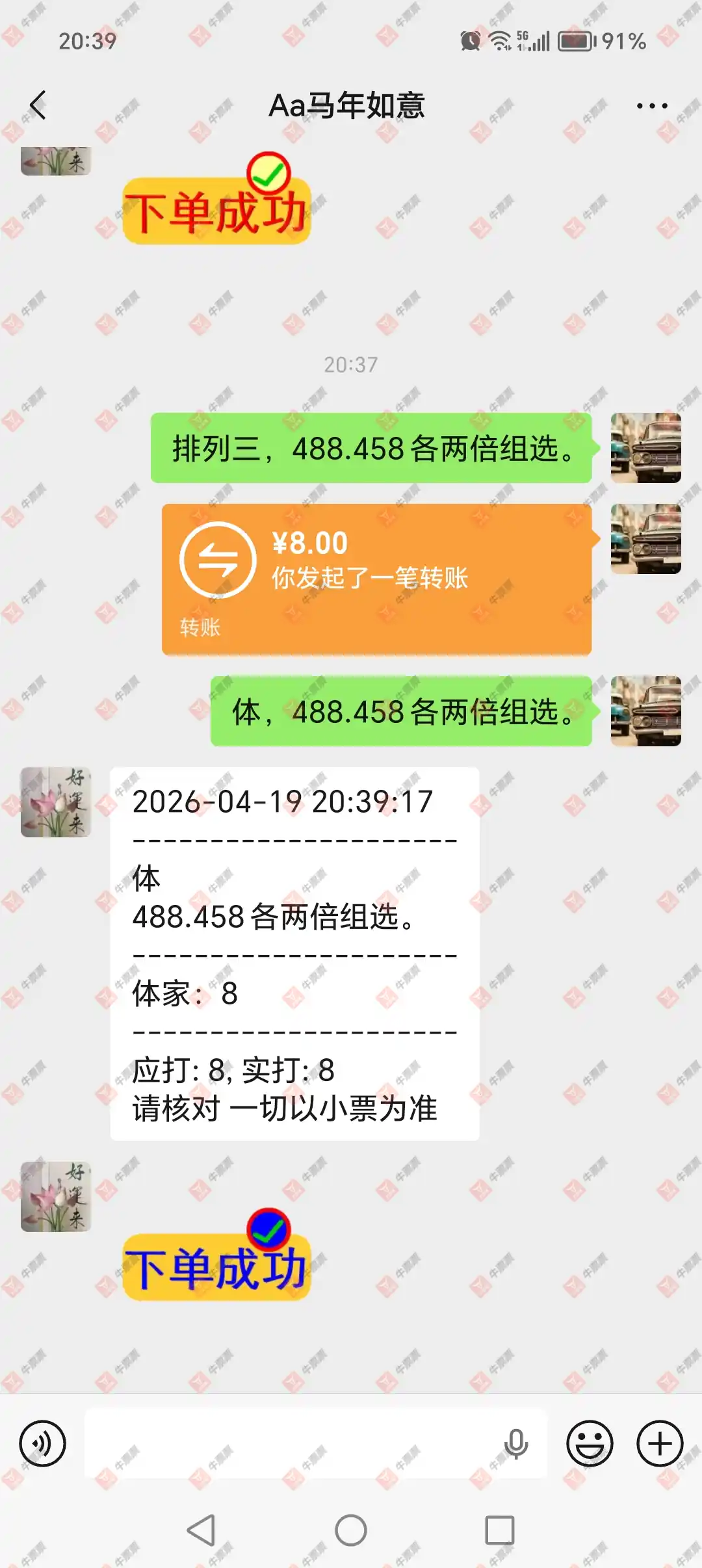The image size is (702, 1568).
Task: Switch to voice message input
Action: coord(43,1444)
